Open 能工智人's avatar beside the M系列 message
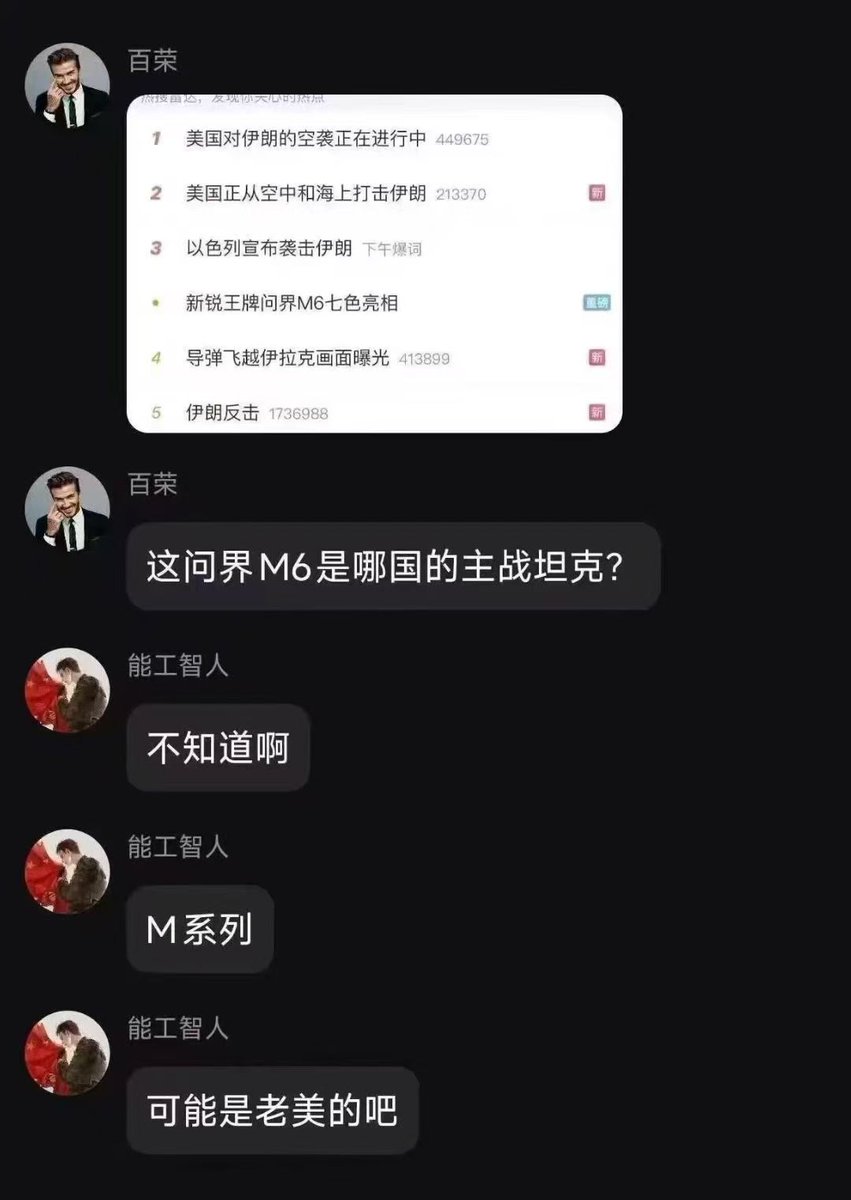851x1200 pixels. [67, 871]
